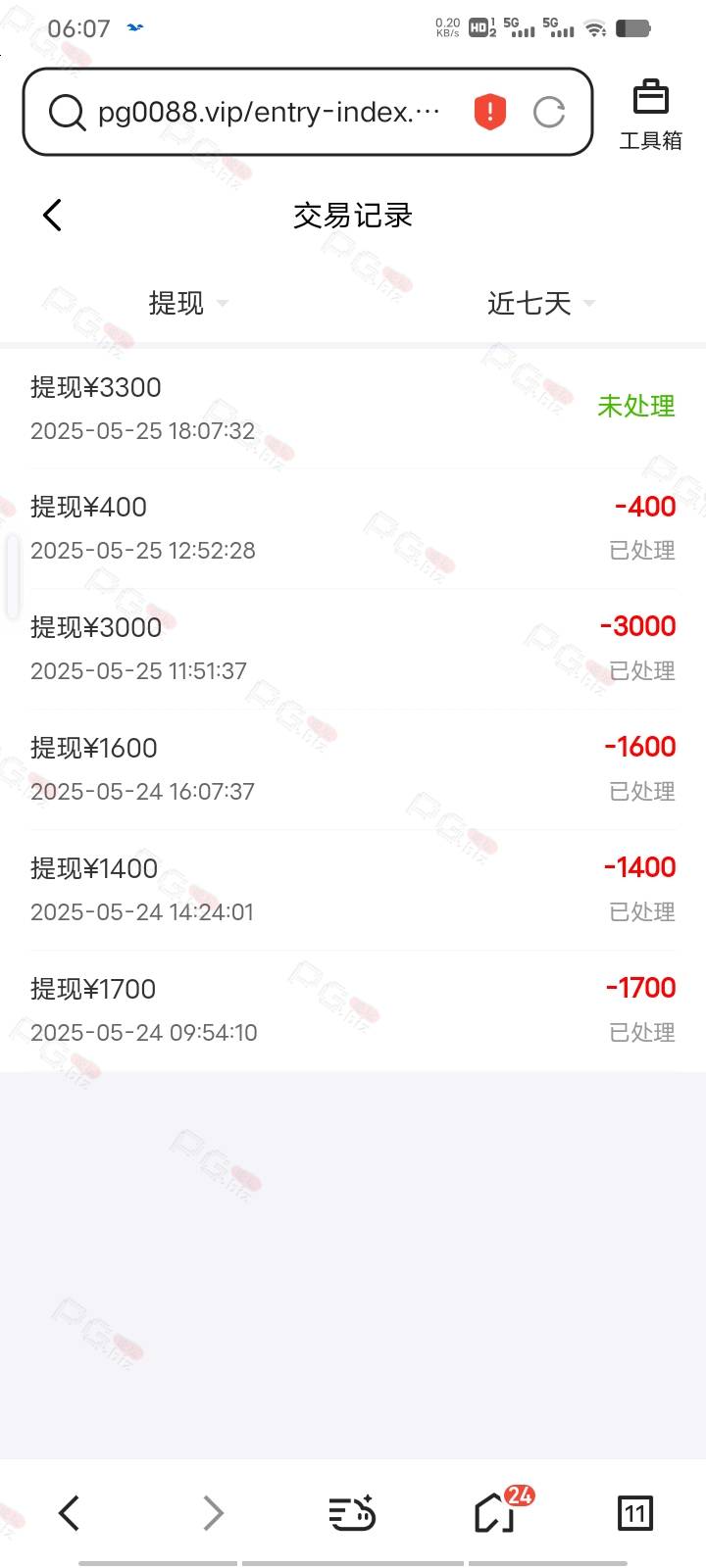Open the tab switcher showing 11 tabs
The width and height of the screenshot is (706, 1568).
(635, 1513)
